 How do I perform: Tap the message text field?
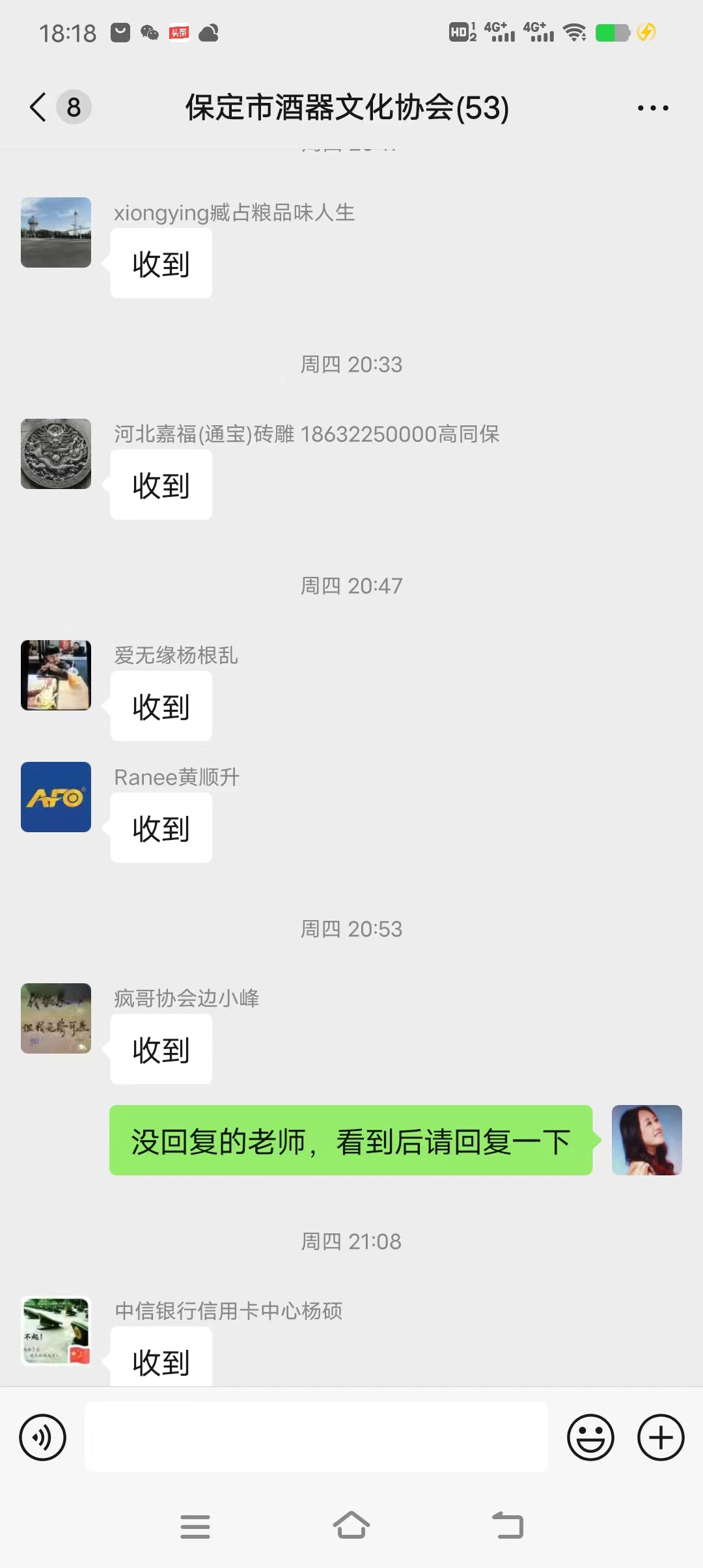click(316, 1437)
